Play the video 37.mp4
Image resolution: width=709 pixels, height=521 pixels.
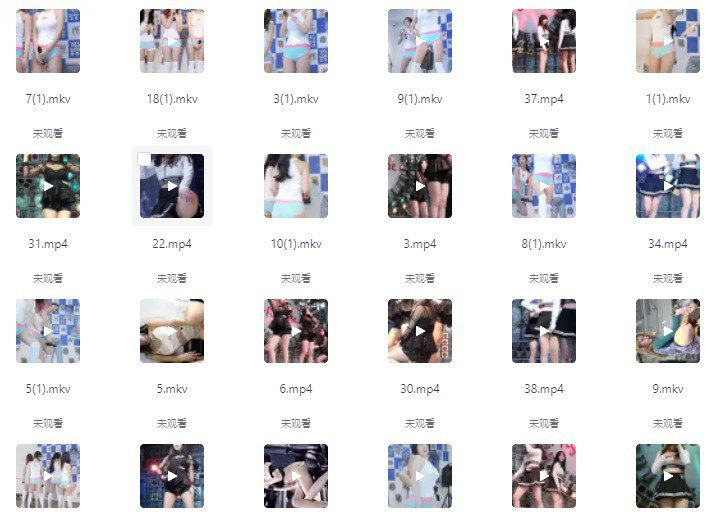click(x=544, y=41)
